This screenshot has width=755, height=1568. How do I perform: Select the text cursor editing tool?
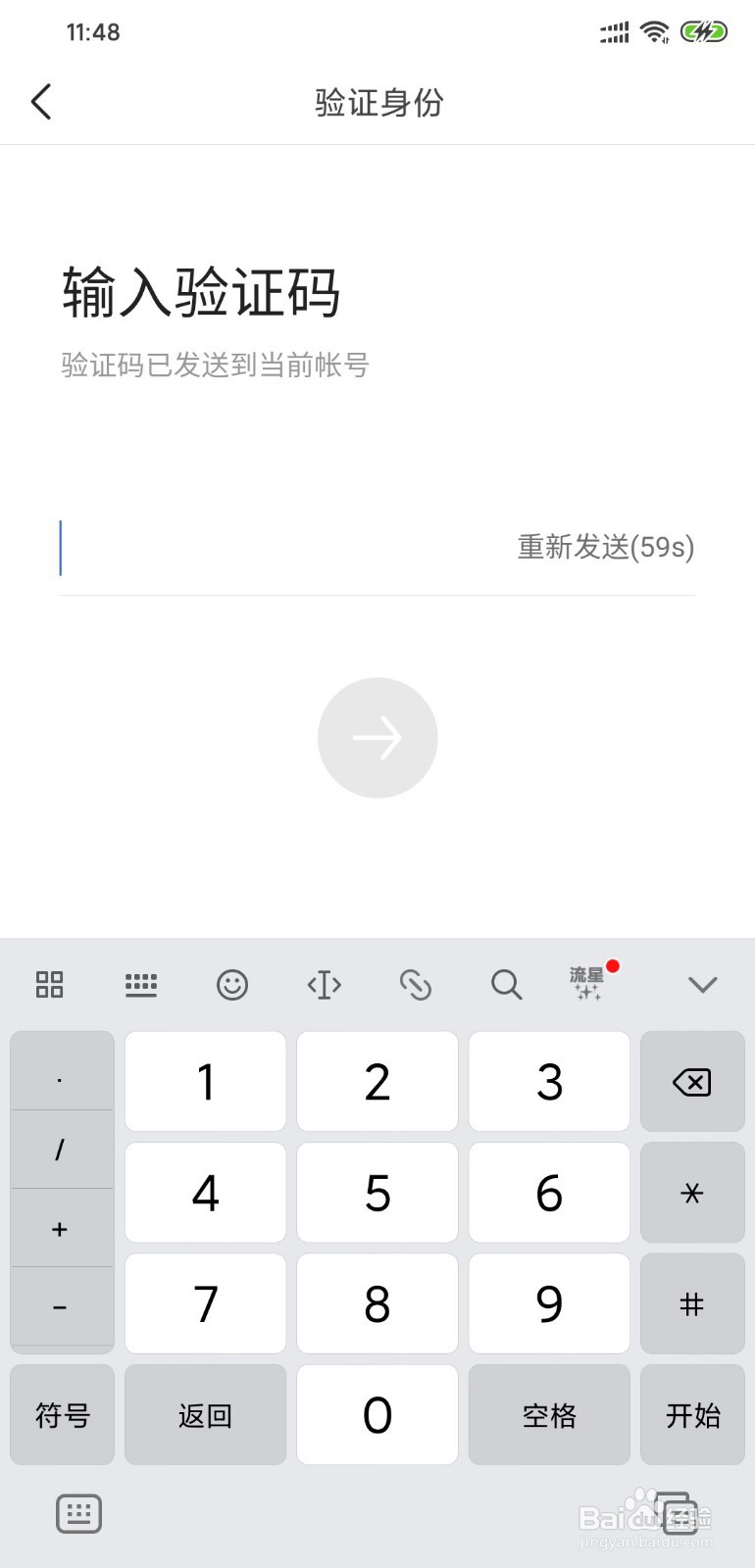pyautogui.click(x=324, y=985)
